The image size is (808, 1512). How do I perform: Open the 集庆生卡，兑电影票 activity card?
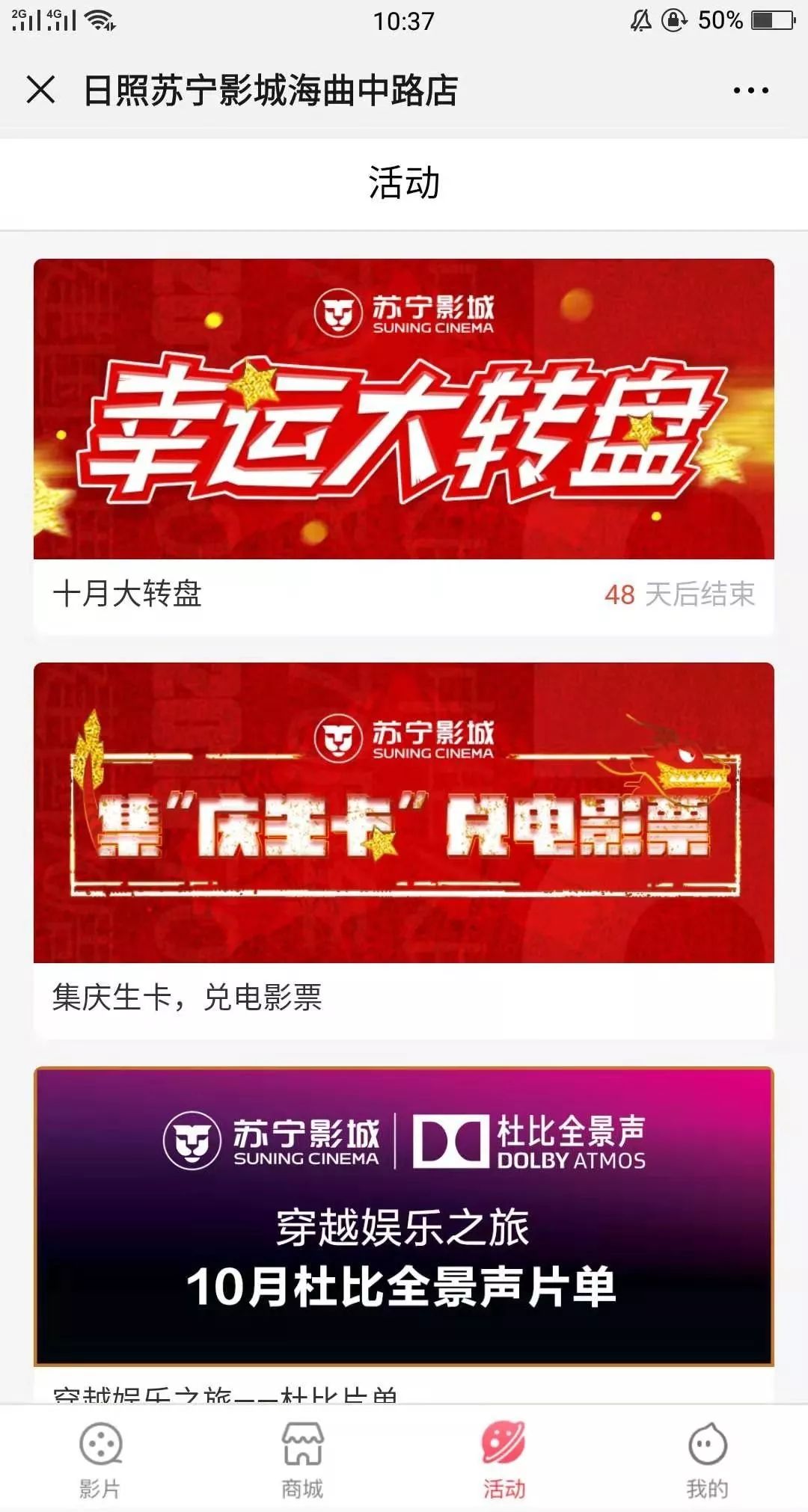404,850
